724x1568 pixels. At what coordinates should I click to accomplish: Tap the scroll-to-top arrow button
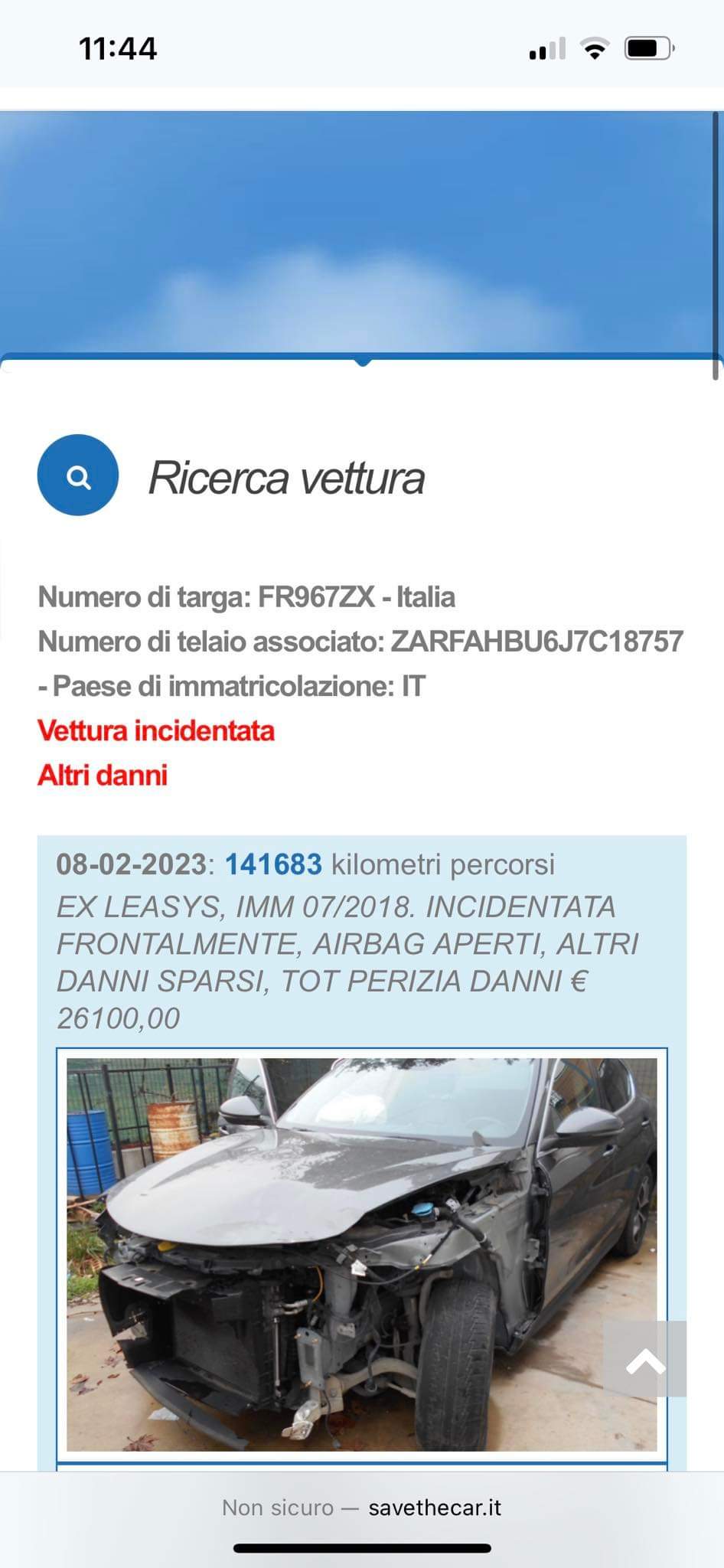pos(644,1358)
